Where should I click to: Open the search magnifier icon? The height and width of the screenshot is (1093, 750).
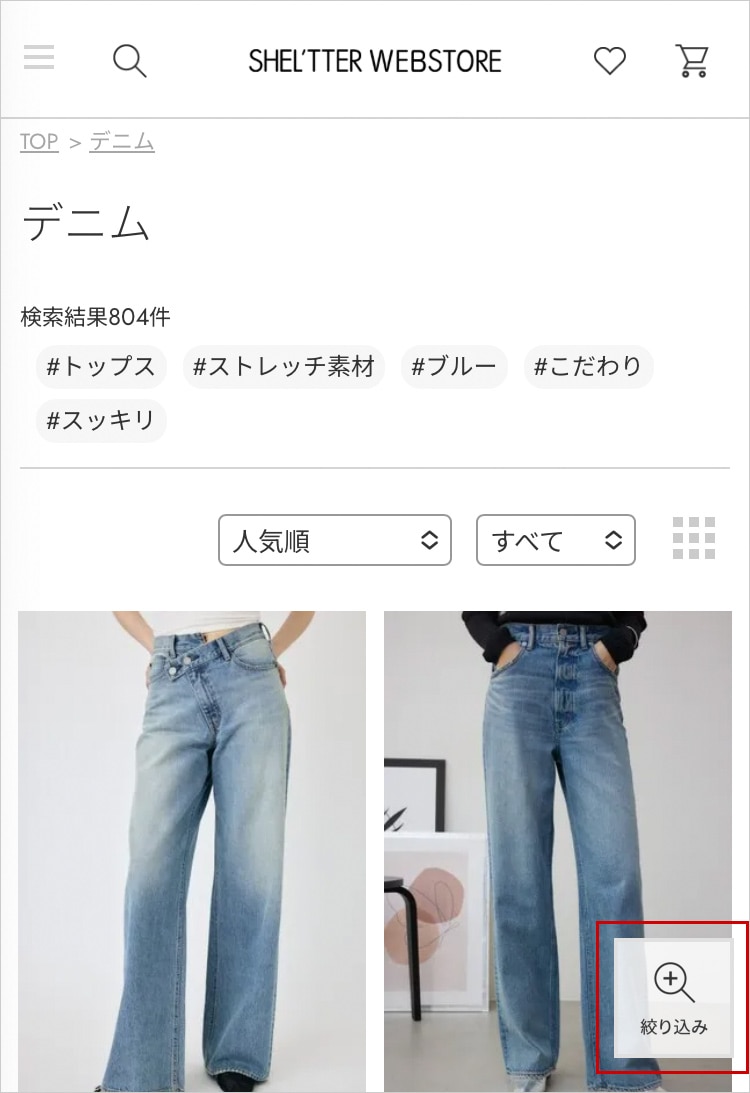(x=129, y=61)
